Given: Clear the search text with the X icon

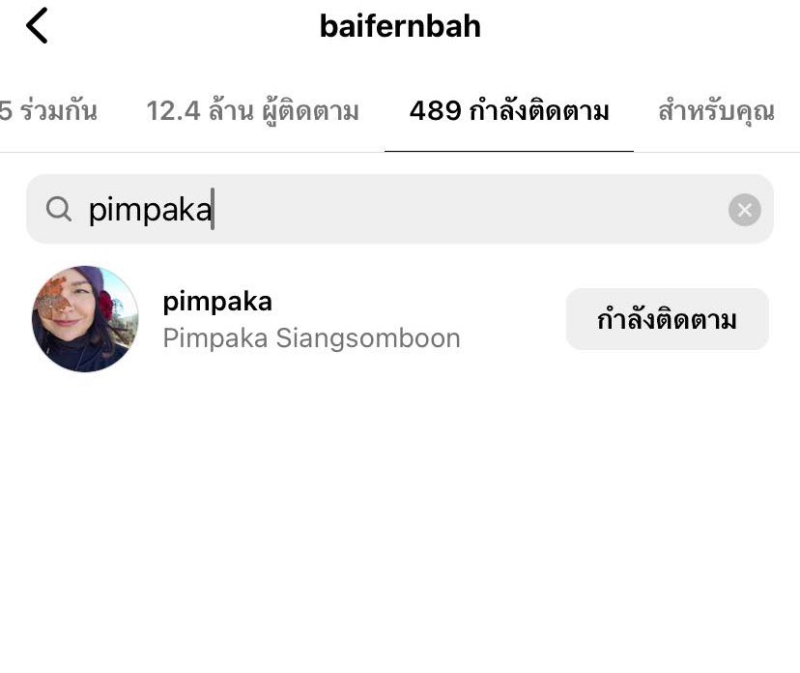Looking at the screenshot, I should tap(744, 210).
